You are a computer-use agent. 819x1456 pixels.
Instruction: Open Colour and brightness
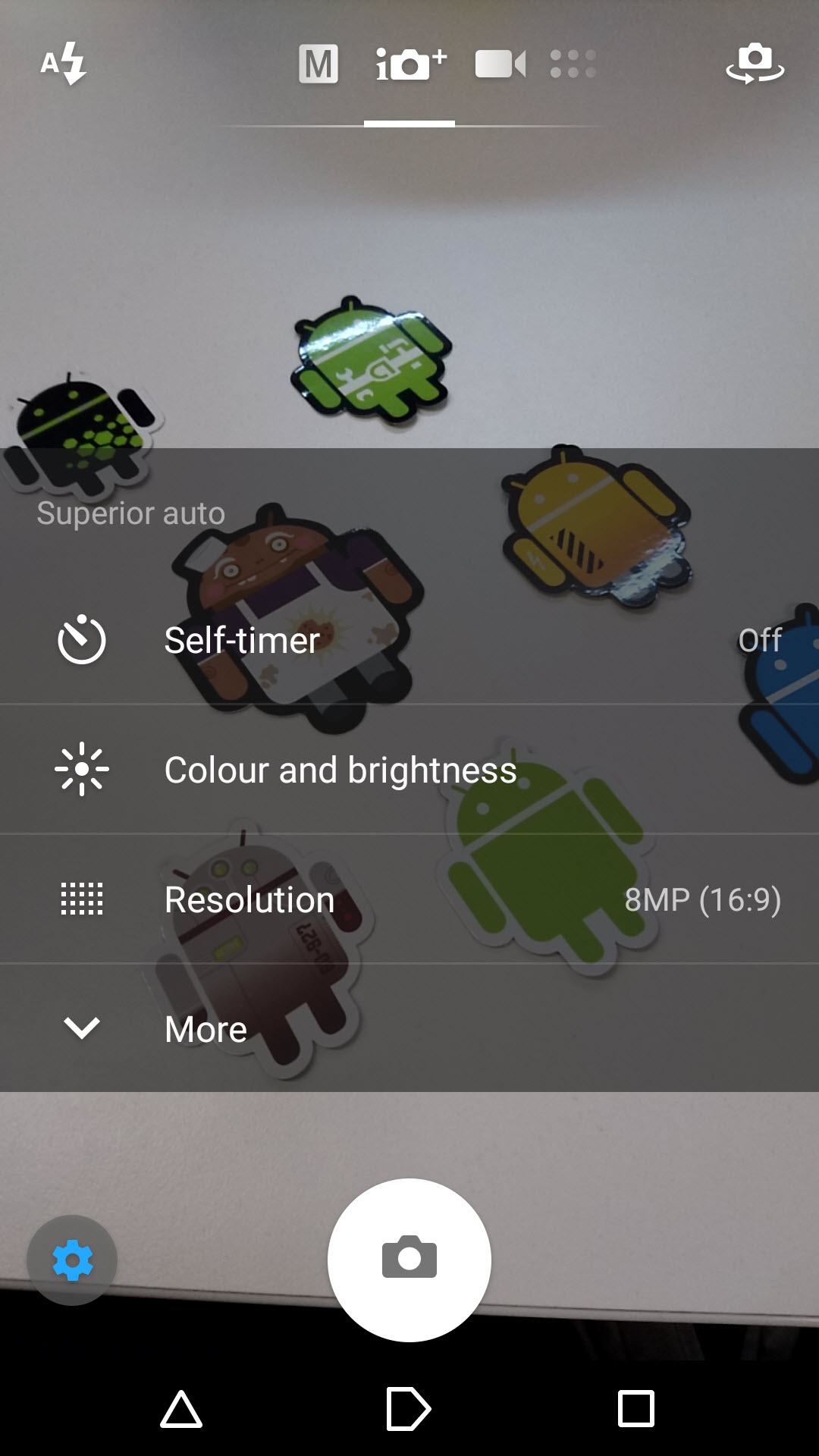(x=409, y=770)
